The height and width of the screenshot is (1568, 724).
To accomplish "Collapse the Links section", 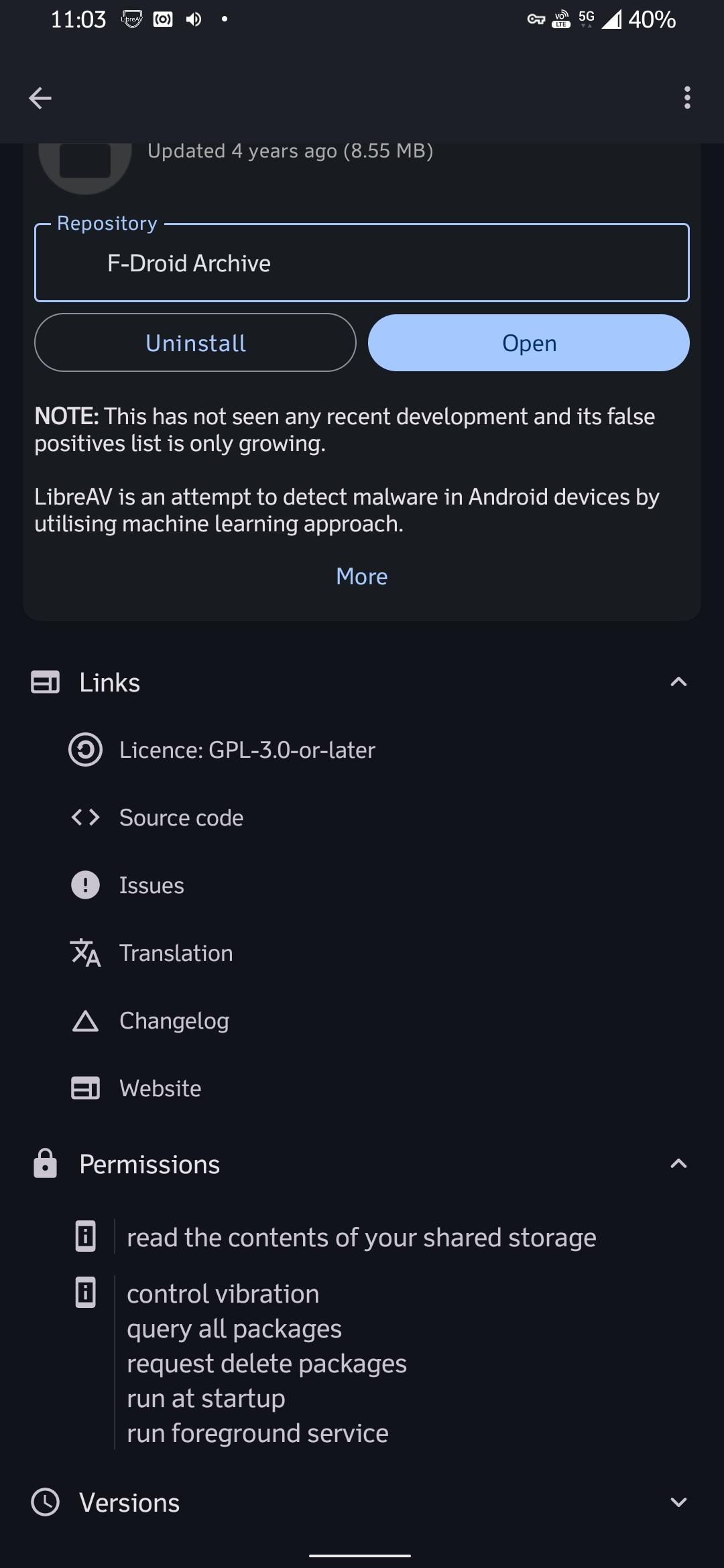I will pos(678,683).
